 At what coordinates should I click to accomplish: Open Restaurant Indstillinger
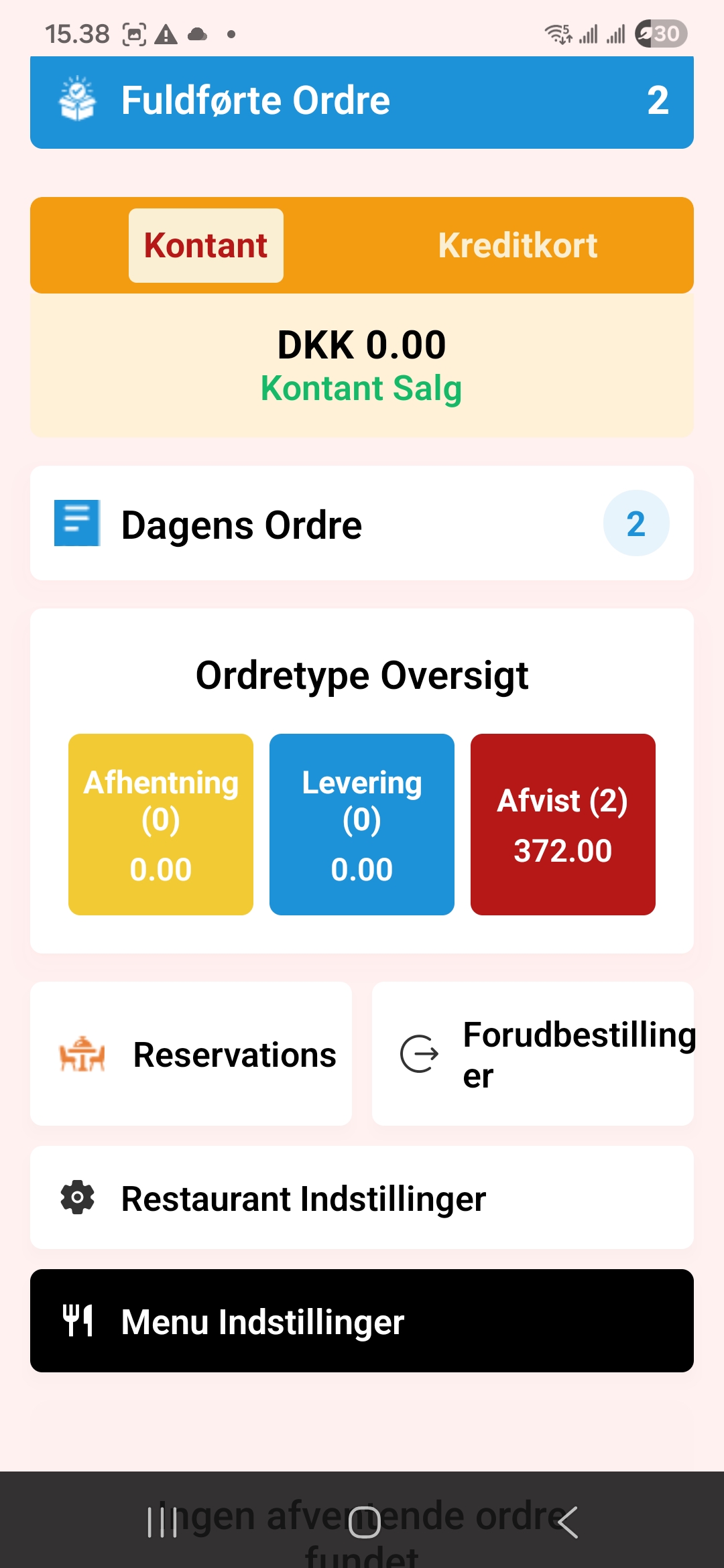tap(362, 1198)
